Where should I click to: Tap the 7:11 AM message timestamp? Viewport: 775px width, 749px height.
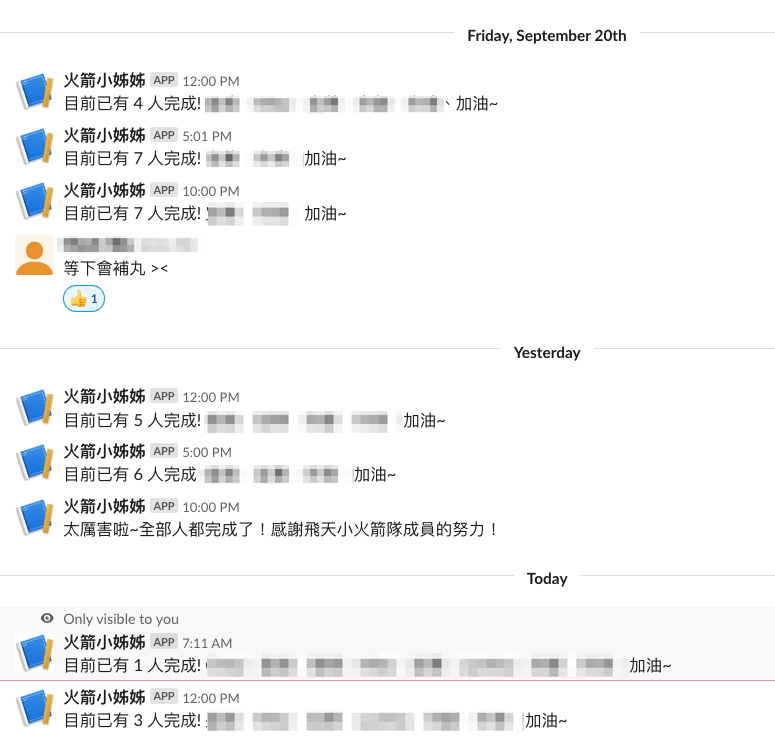coord(207,643)
